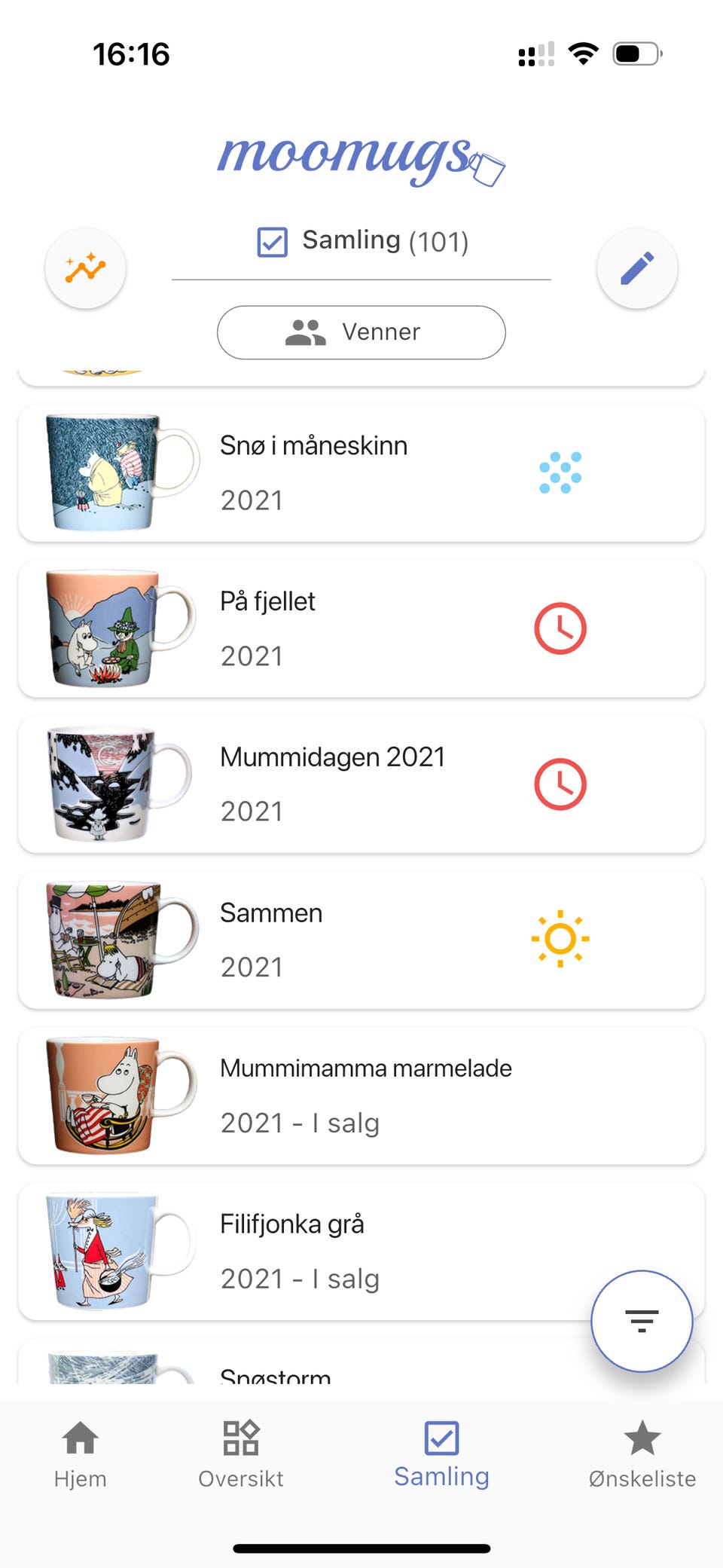This screenshot has width=723, height=1568.
Task: Open the collection statistics chart icon
Action: (85, 268)
